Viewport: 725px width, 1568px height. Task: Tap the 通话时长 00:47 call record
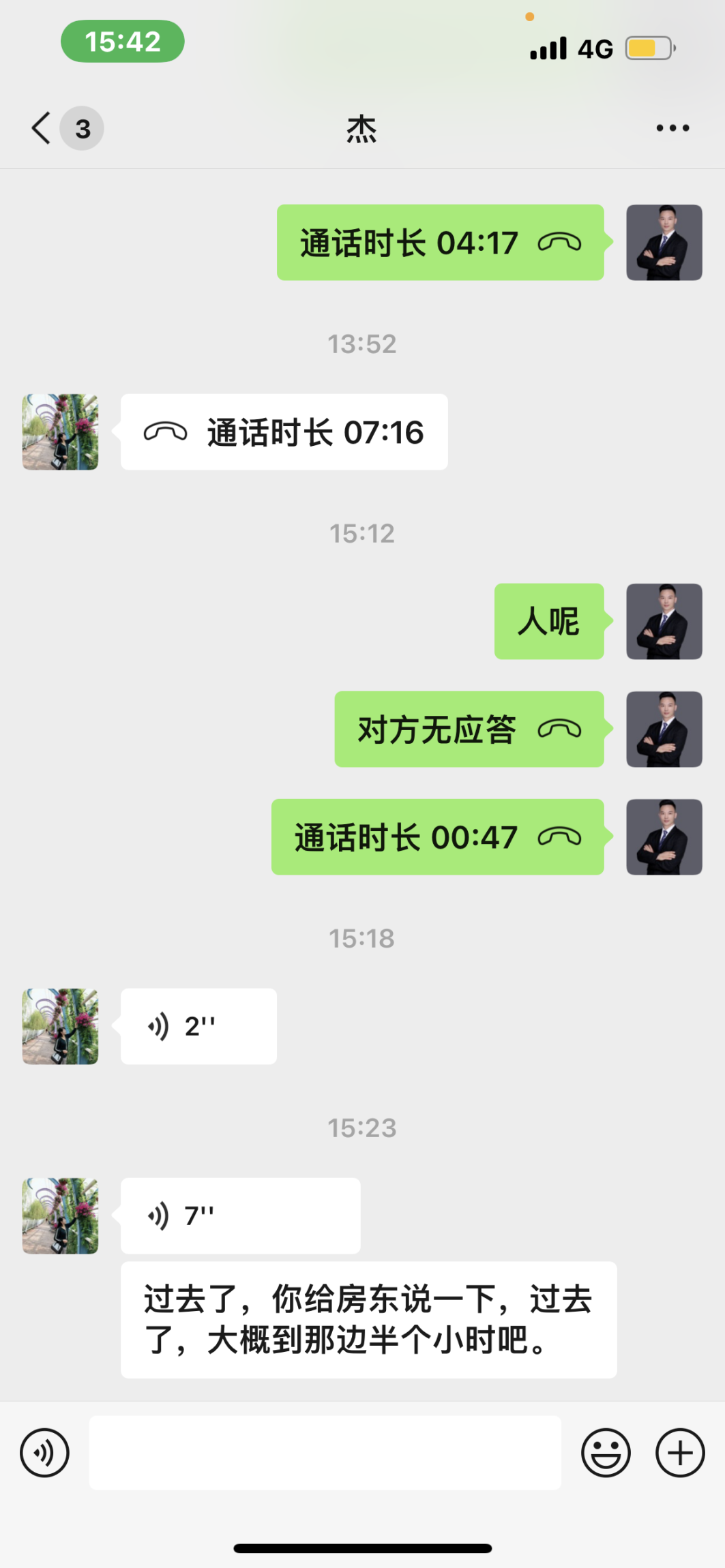[437, 837]
